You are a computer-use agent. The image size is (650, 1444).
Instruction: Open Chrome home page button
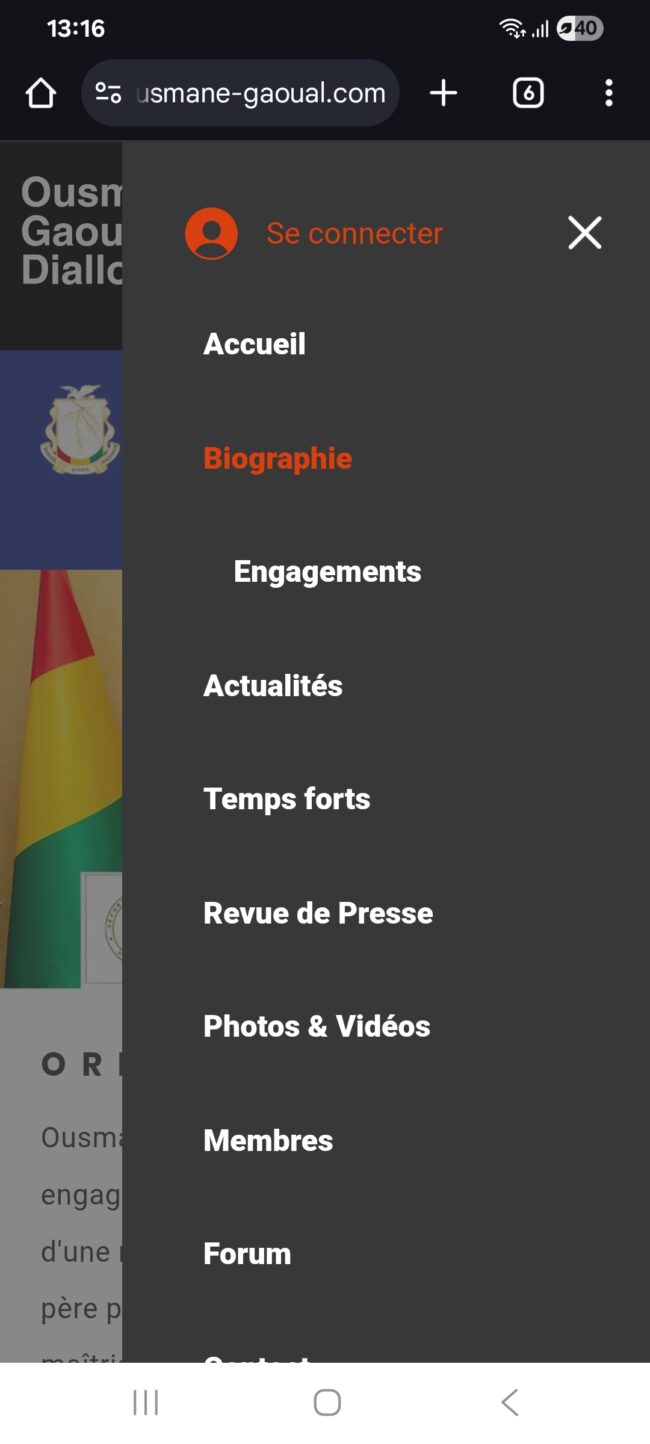tap(41, 93)
